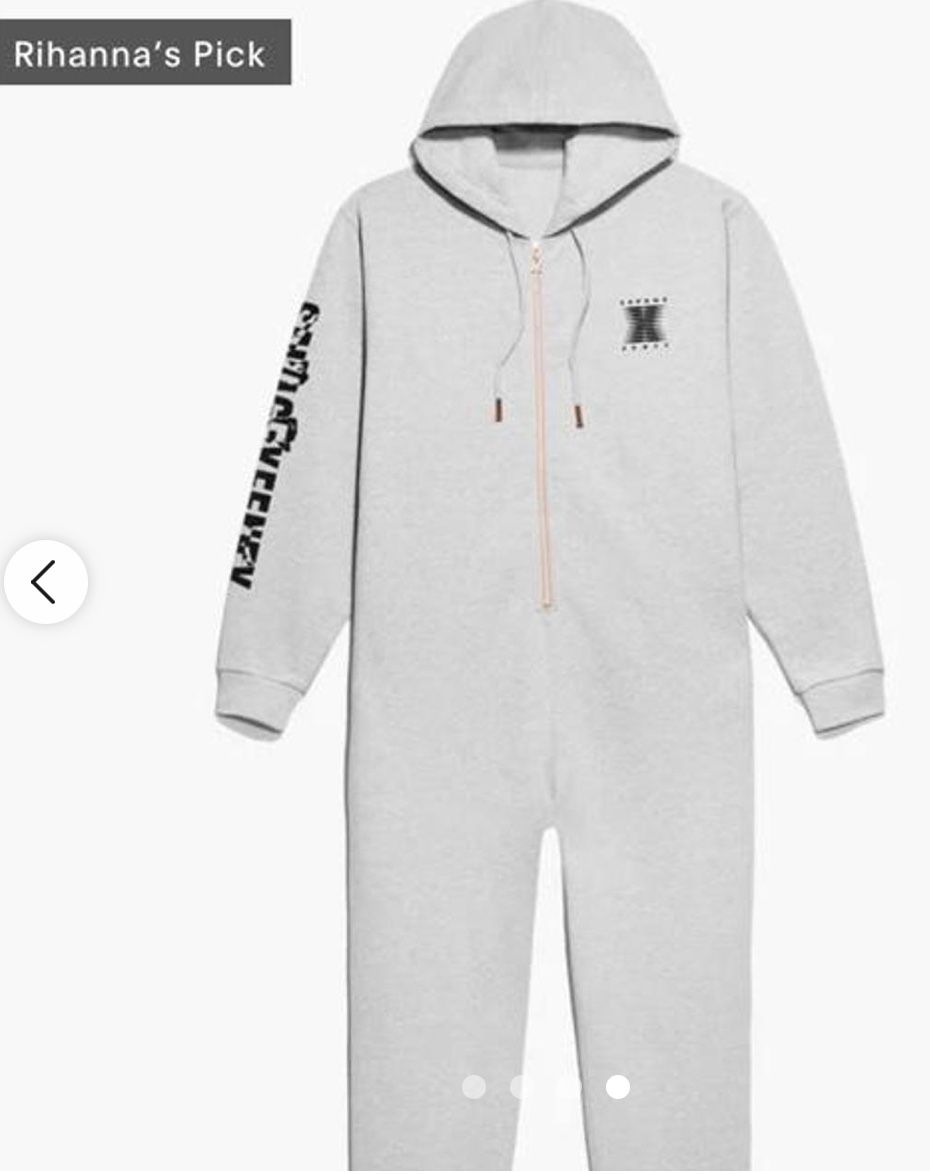Click the black sleeve lettering graphic
This screenshot has width=930, height=1174.
(274, 440)
